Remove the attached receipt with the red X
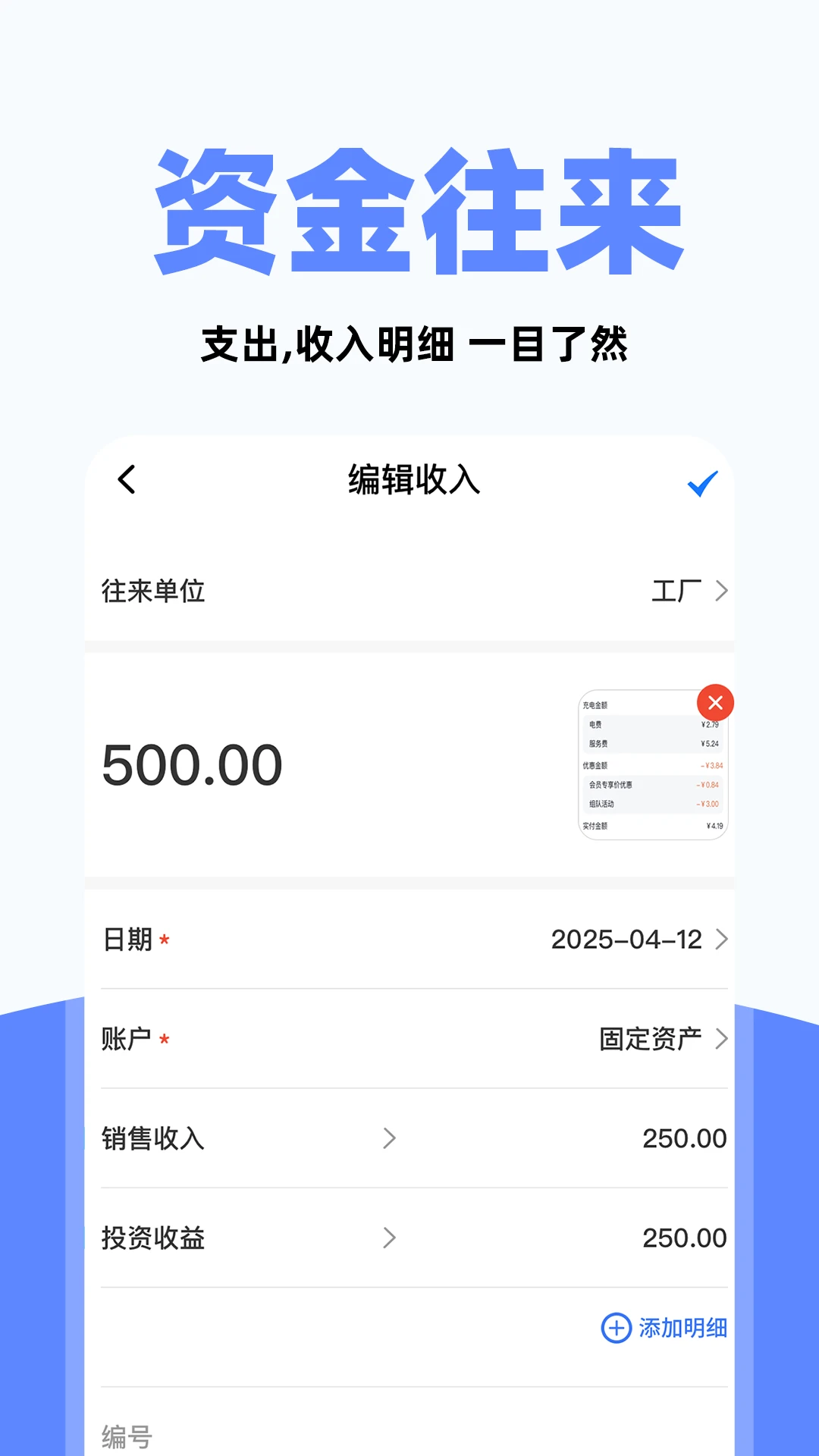Image resolution: width=819 pixels, height=1456 pixels. (714, 703)
